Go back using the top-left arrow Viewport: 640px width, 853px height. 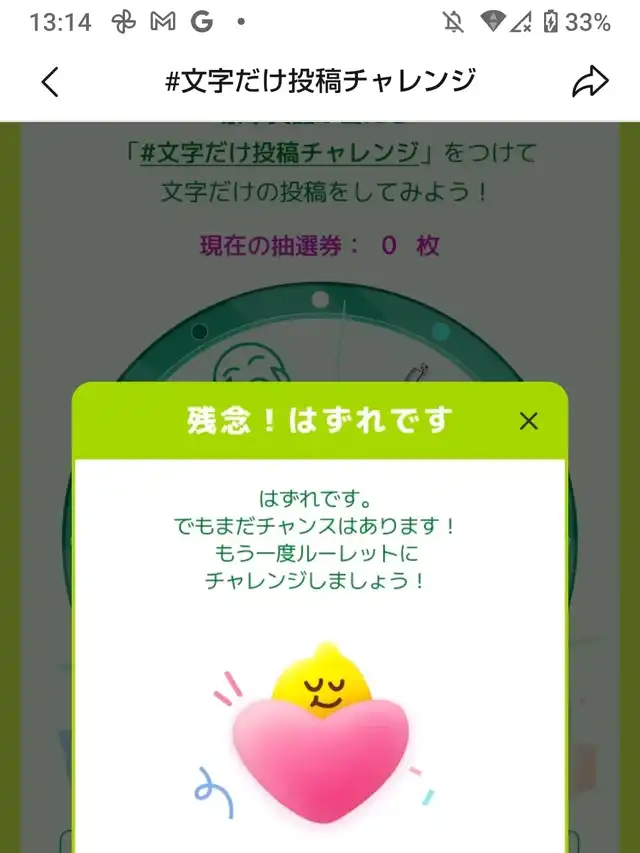(50, 82)
